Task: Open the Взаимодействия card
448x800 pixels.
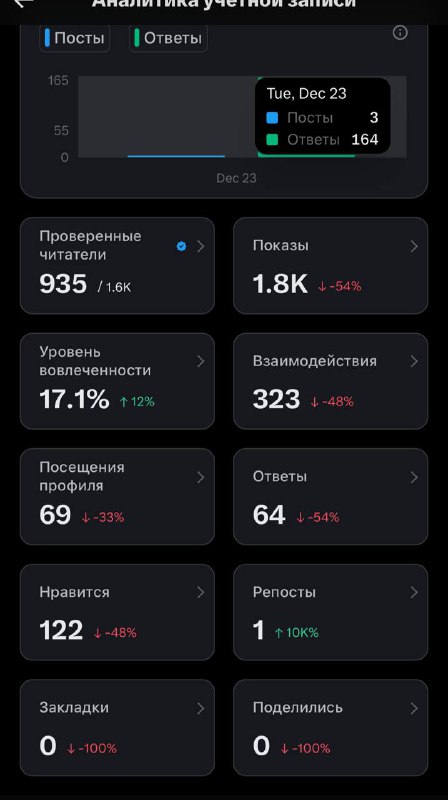Action: coord(331,381)
